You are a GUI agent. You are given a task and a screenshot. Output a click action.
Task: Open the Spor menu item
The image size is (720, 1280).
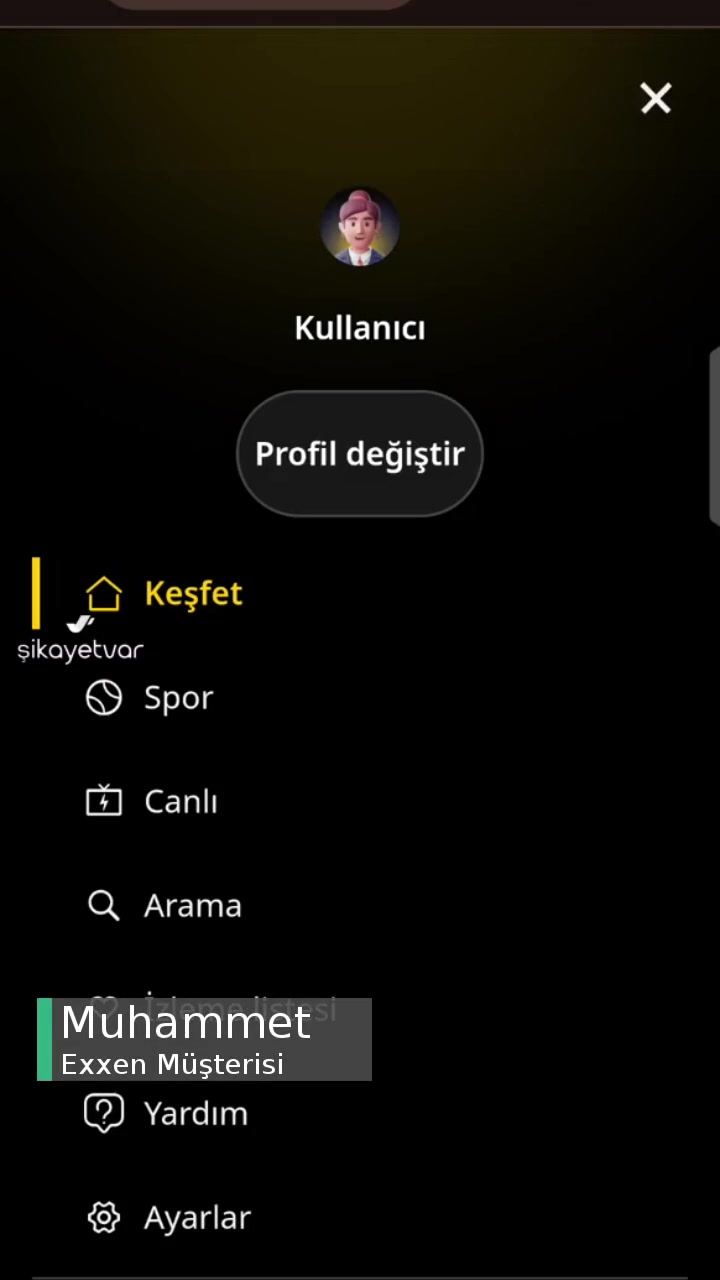(x=178, y=697)
